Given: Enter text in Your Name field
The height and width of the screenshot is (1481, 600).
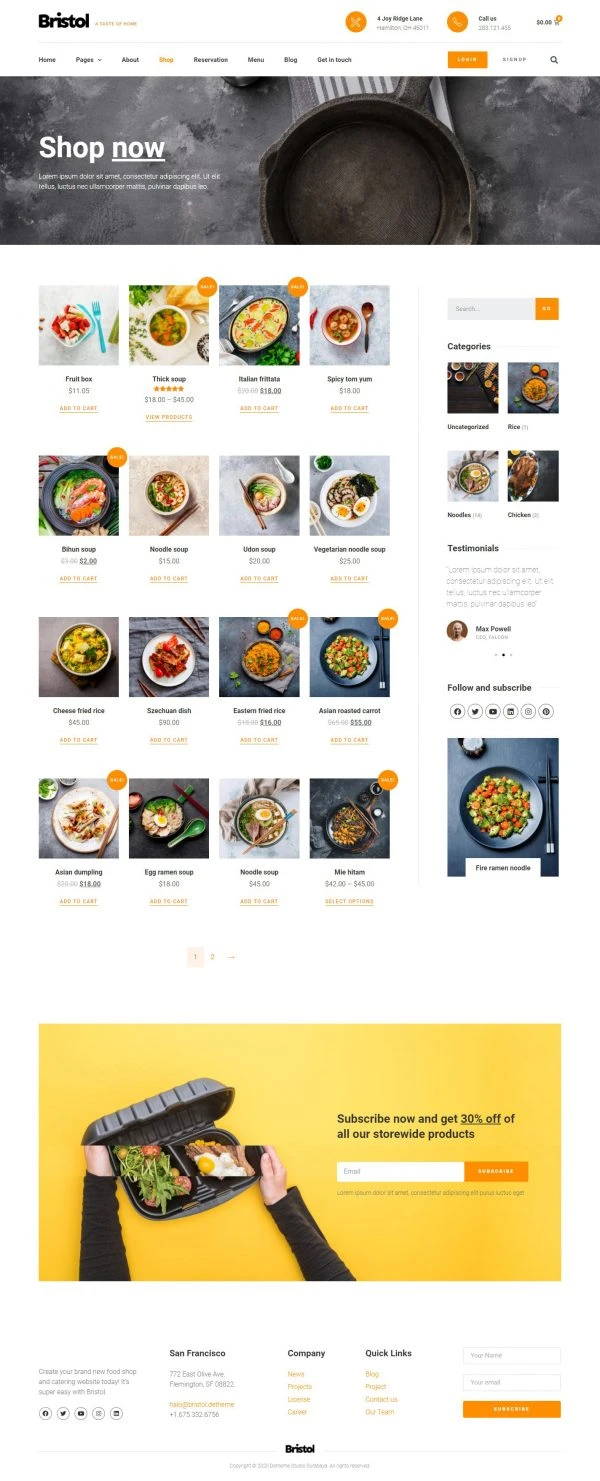Looking at the screenshot, I should click(x=511, y=1355).
